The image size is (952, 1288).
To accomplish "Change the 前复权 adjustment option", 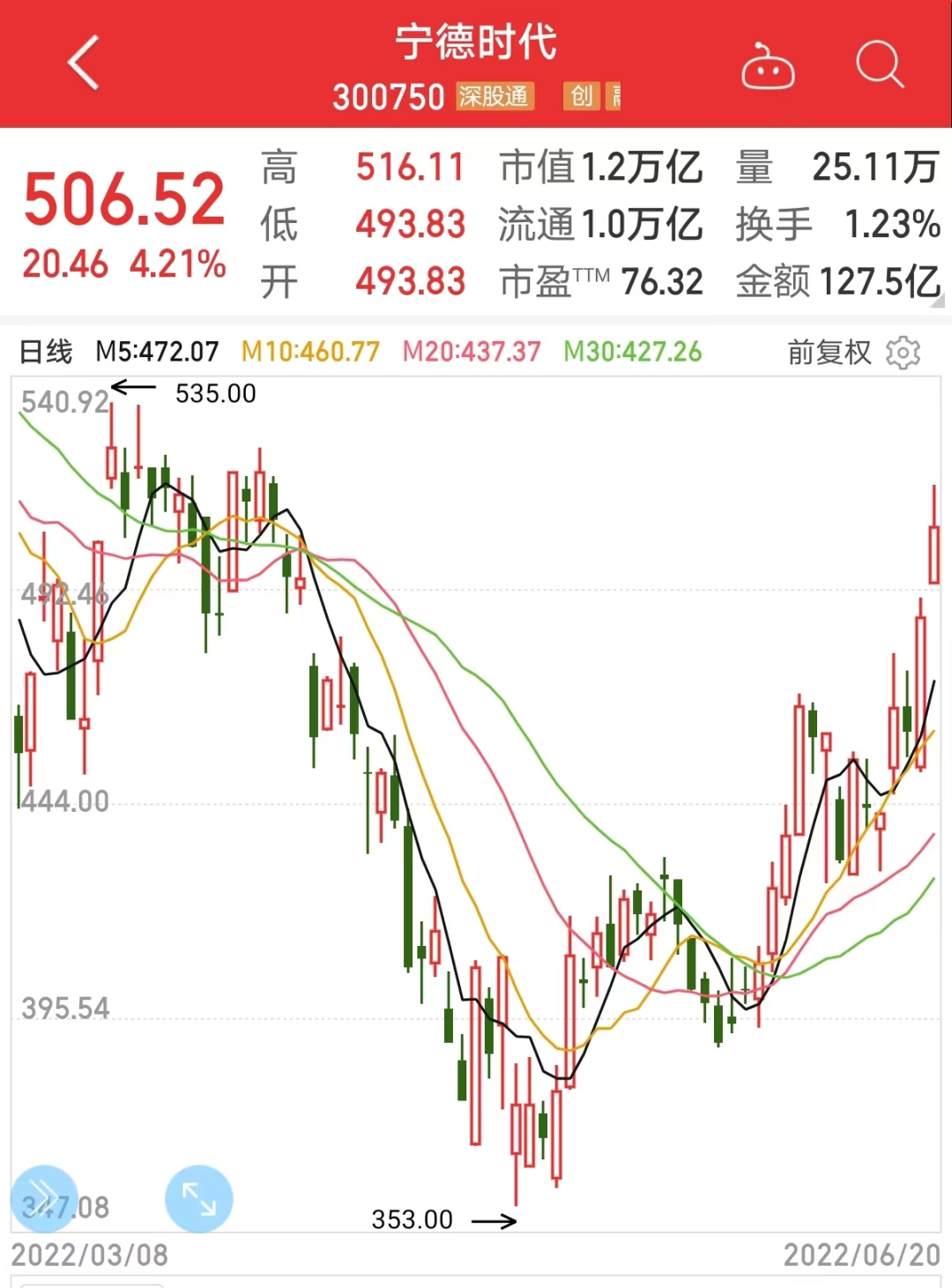I will (829, 352).
